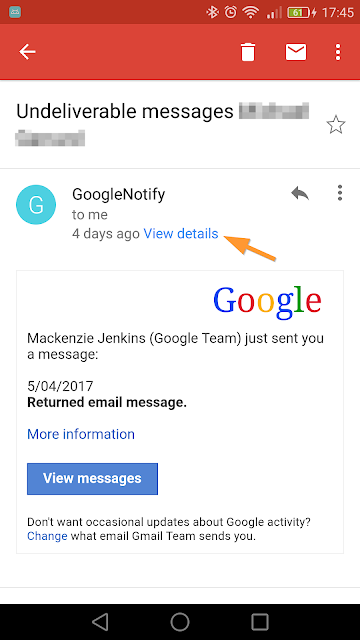Image resolution: width=360 pixels, height=640 pixels.
Task: Follow the More information link
Action: (x=81, y=434)
